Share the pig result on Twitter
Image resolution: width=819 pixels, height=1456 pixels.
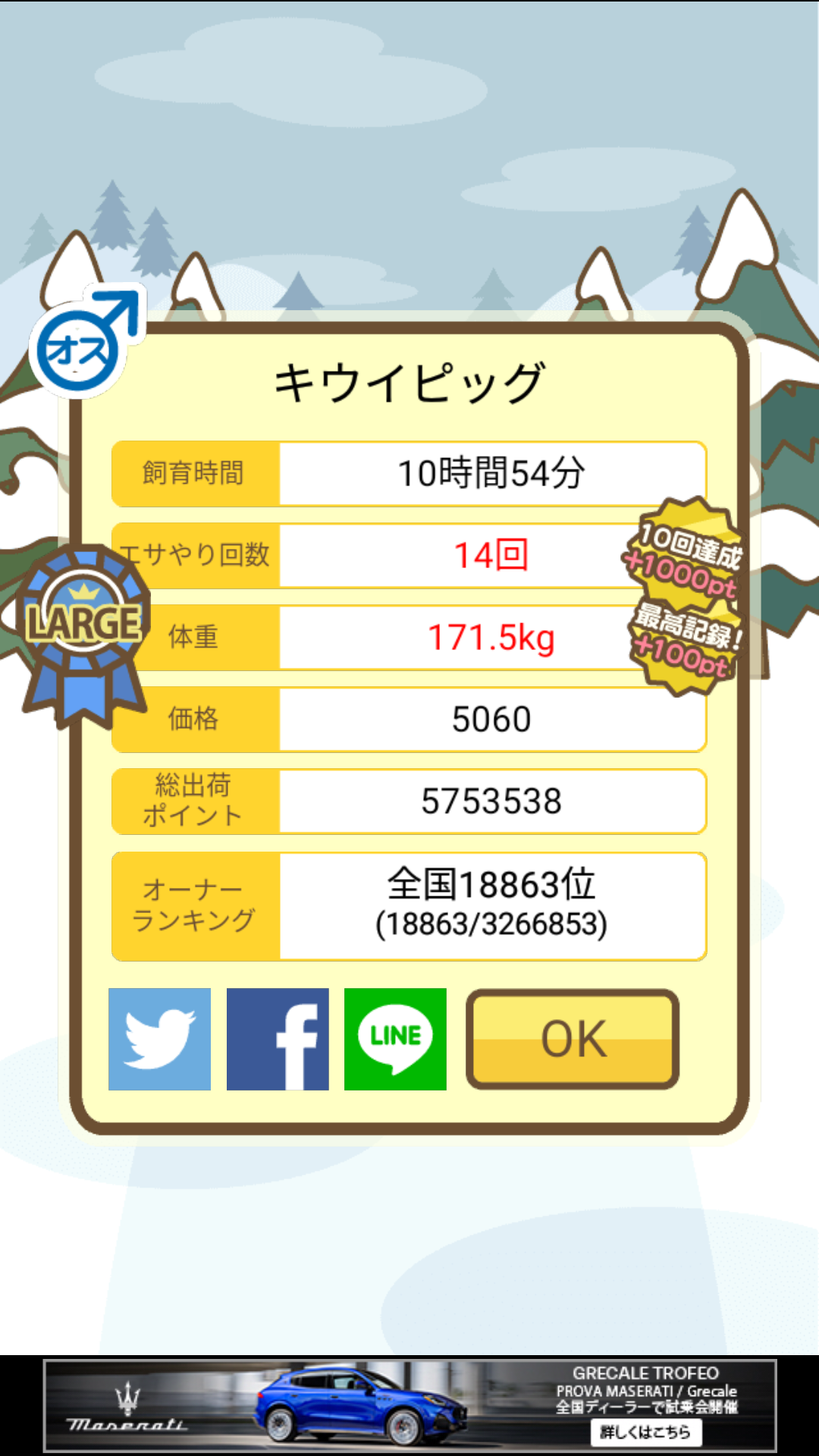point(159,1039)
